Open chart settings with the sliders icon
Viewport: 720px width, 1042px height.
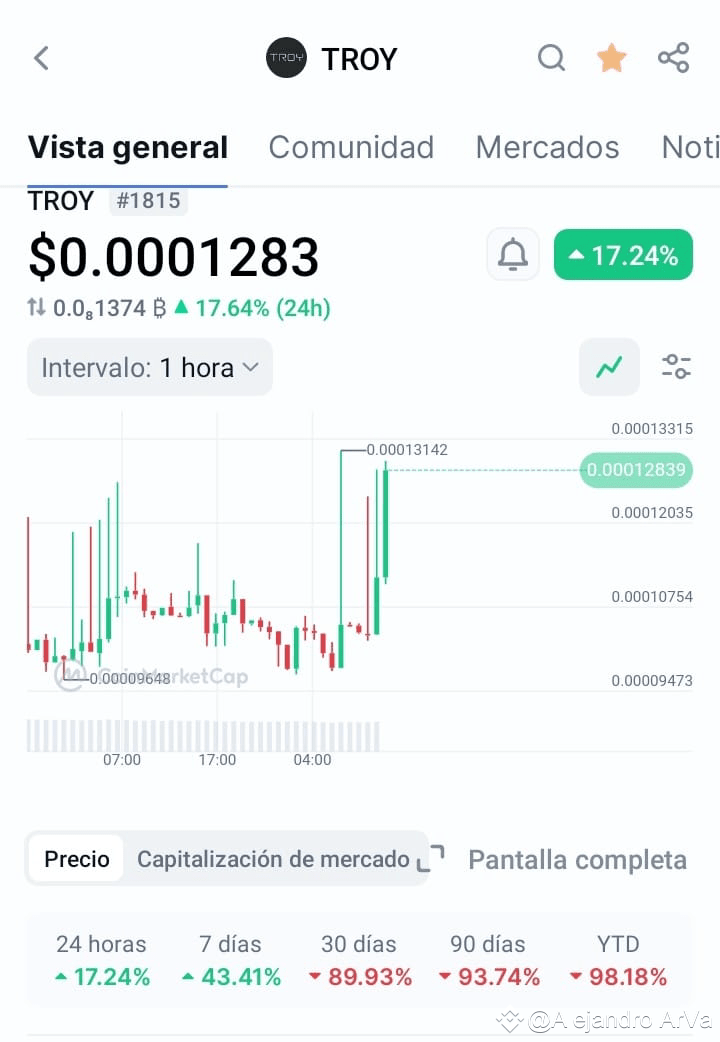tap(676, 367)
